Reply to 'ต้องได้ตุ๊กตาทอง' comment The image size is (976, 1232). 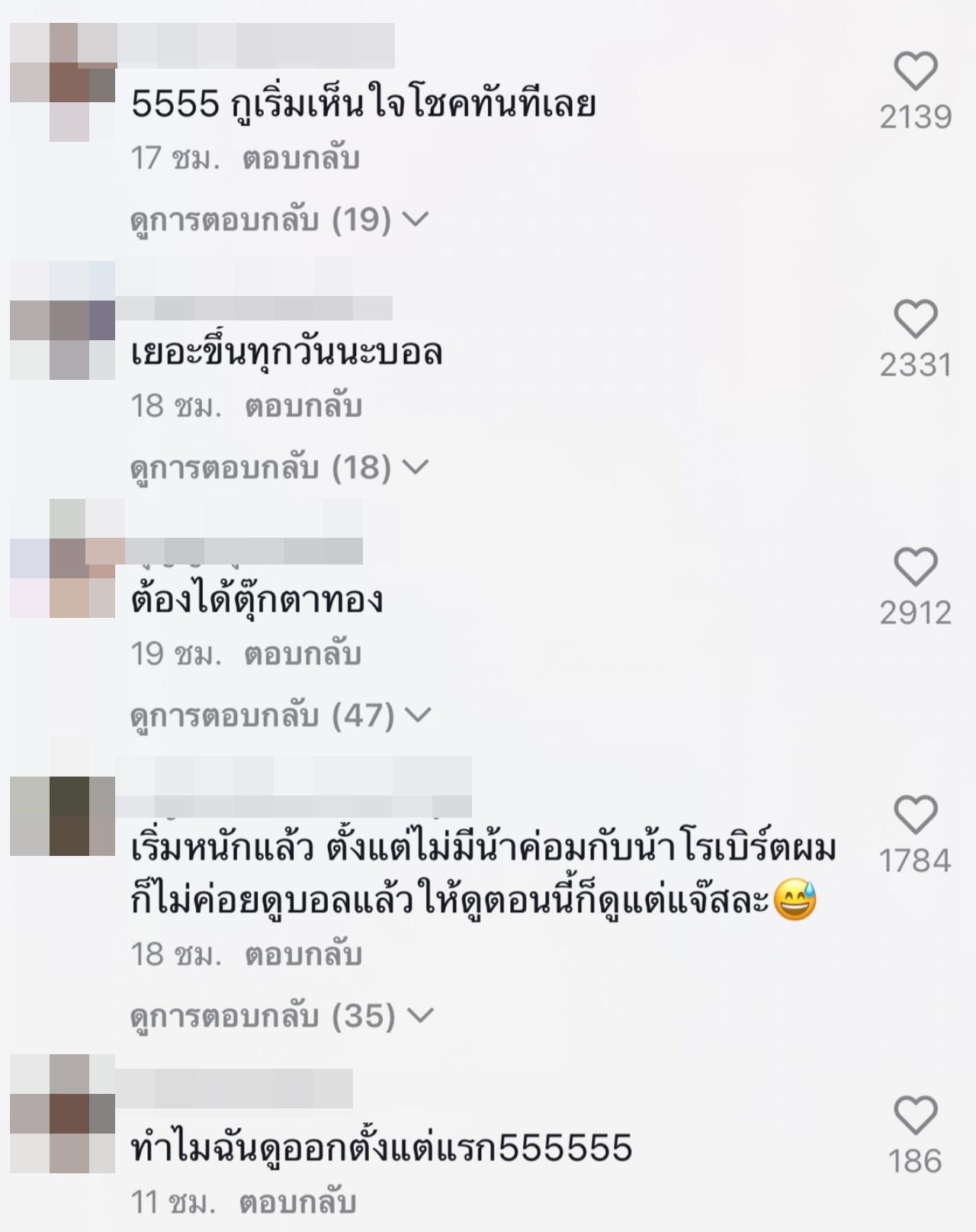(x=302, y=654)
